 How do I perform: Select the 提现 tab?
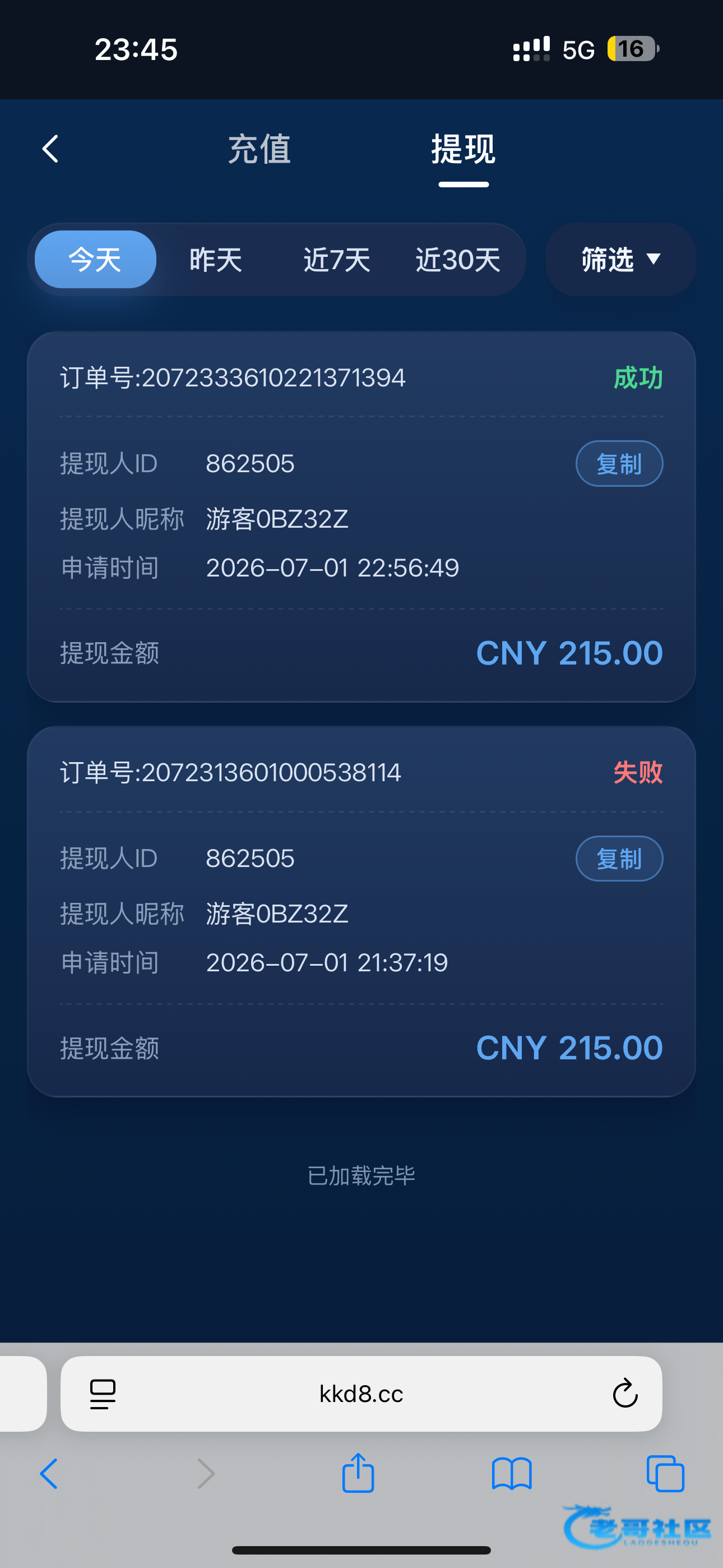coord(463,149)
